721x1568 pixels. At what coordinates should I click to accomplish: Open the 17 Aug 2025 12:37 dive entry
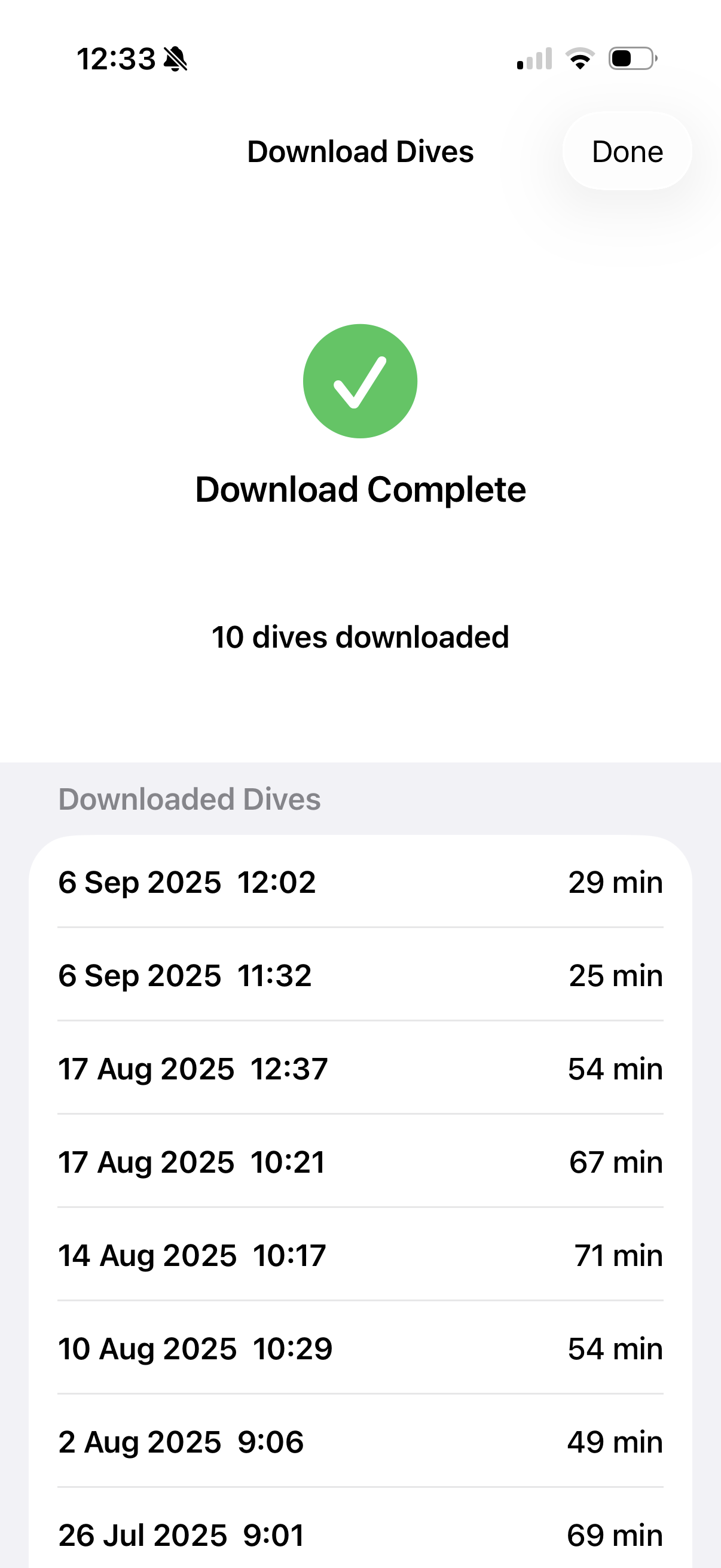click(x=360, y=1068)
